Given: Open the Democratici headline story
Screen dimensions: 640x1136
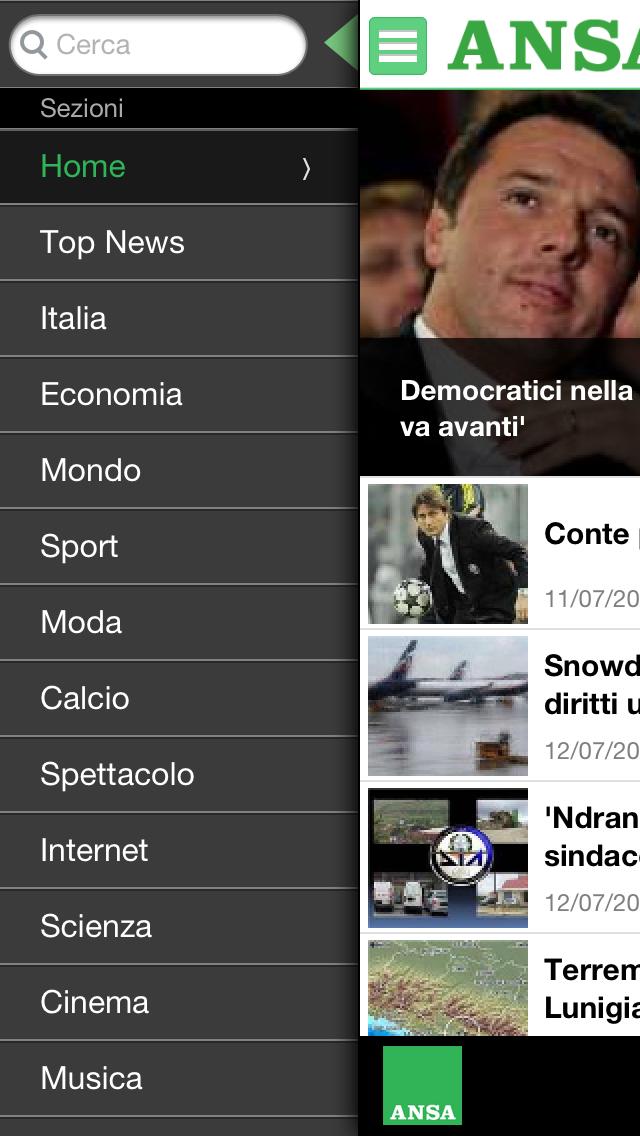Looking at the screenshot, I should 500,300.
